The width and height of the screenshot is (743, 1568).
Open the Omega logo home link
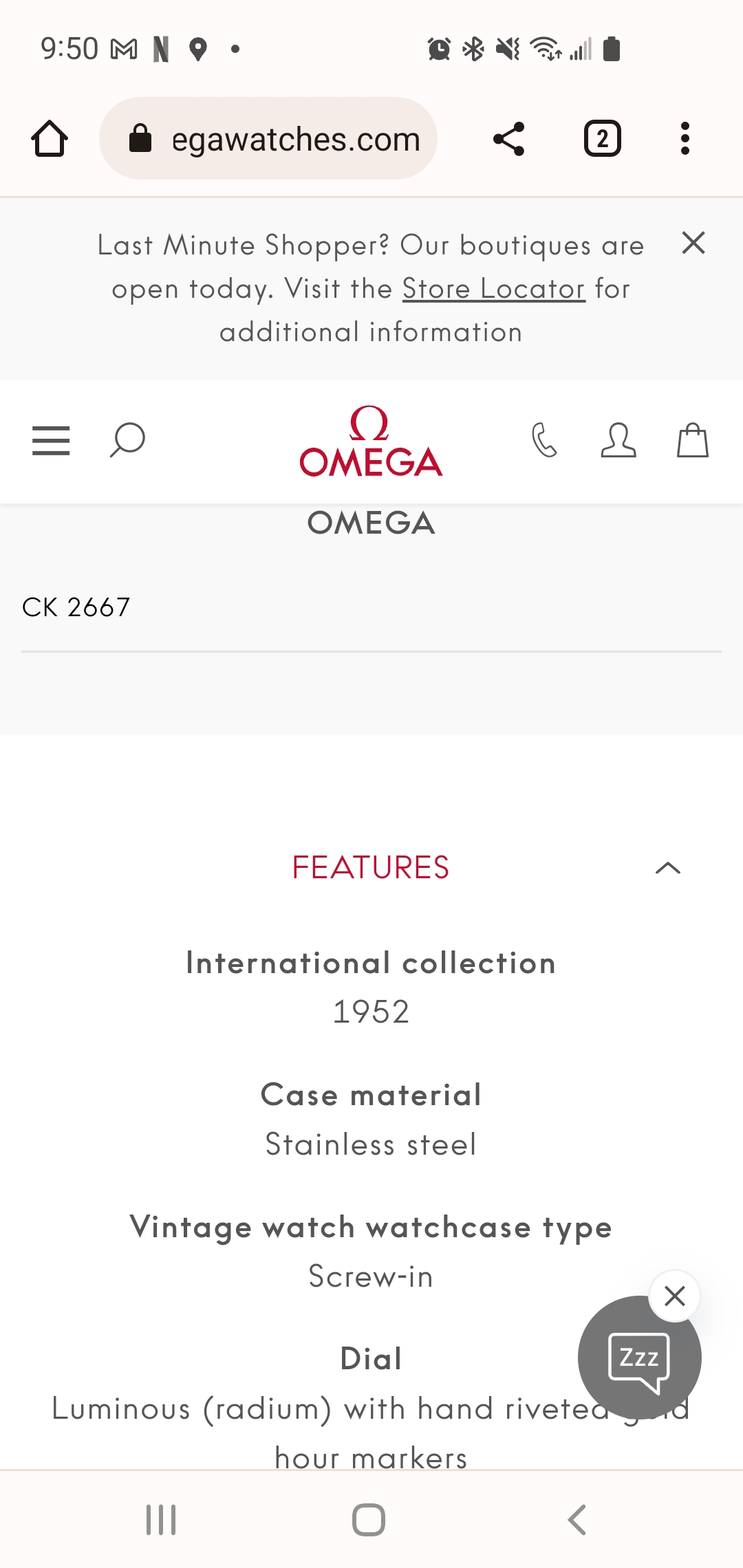coord(371,442)
